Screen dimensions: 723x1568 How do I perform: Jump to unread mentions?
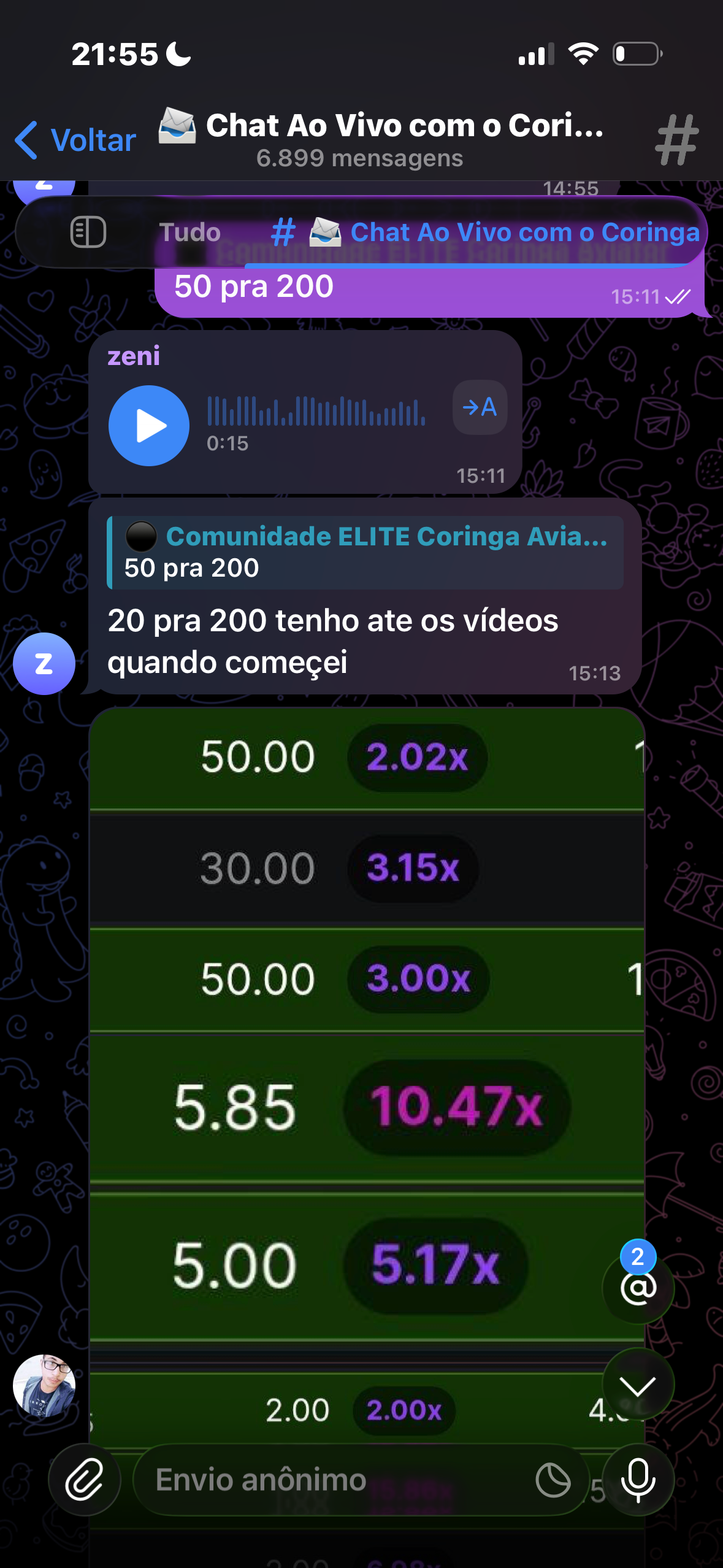tap(638, 1287)
